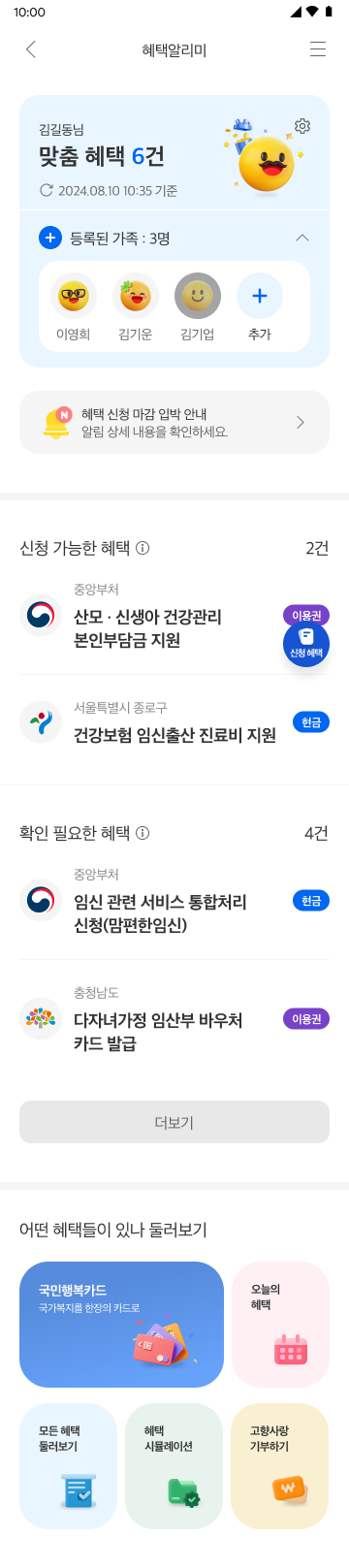Open the 국민행복카드 card
This screenshot has width=349, height=1568.
pyautogui.click(x=122, y=1325)
